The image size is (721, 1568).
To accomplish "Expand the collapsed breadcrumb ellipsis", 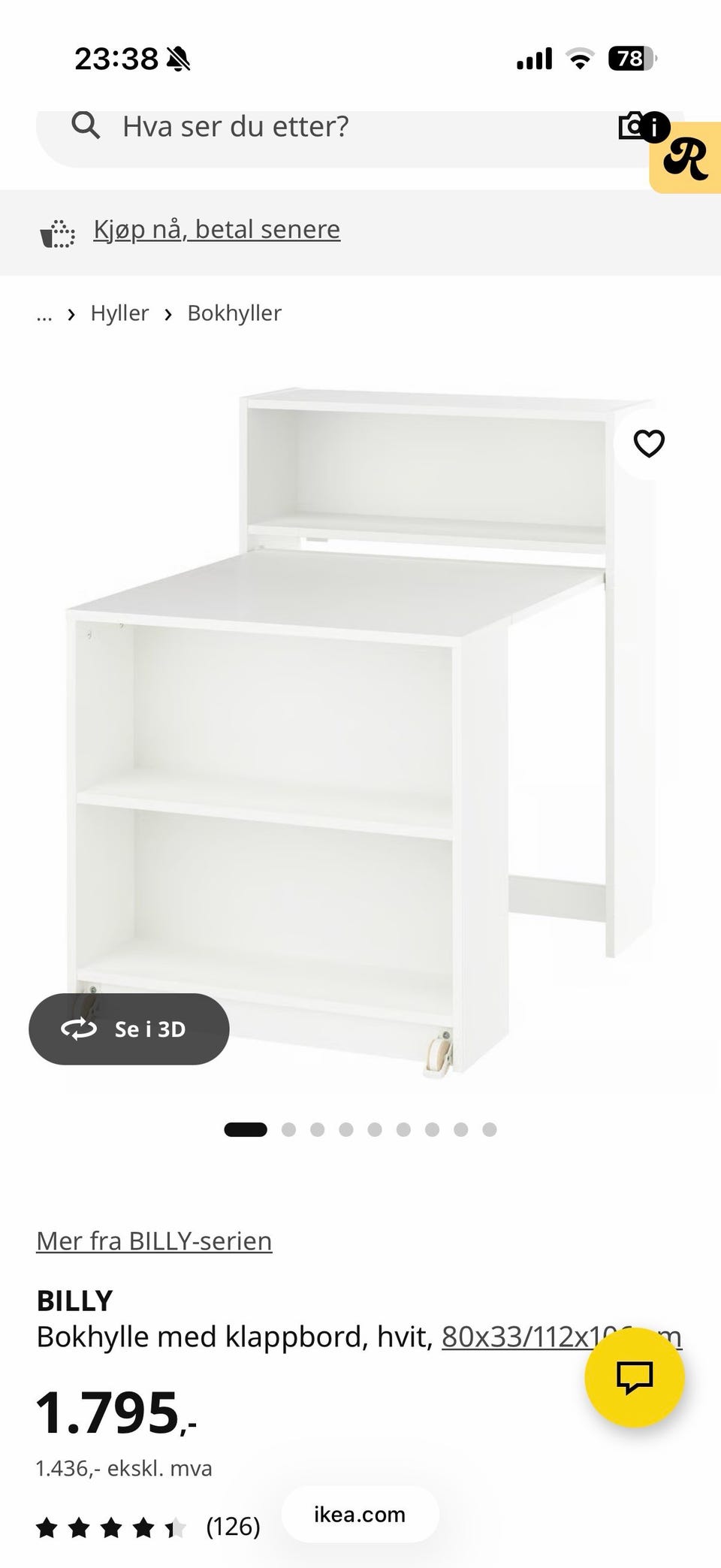I will 44,313.
